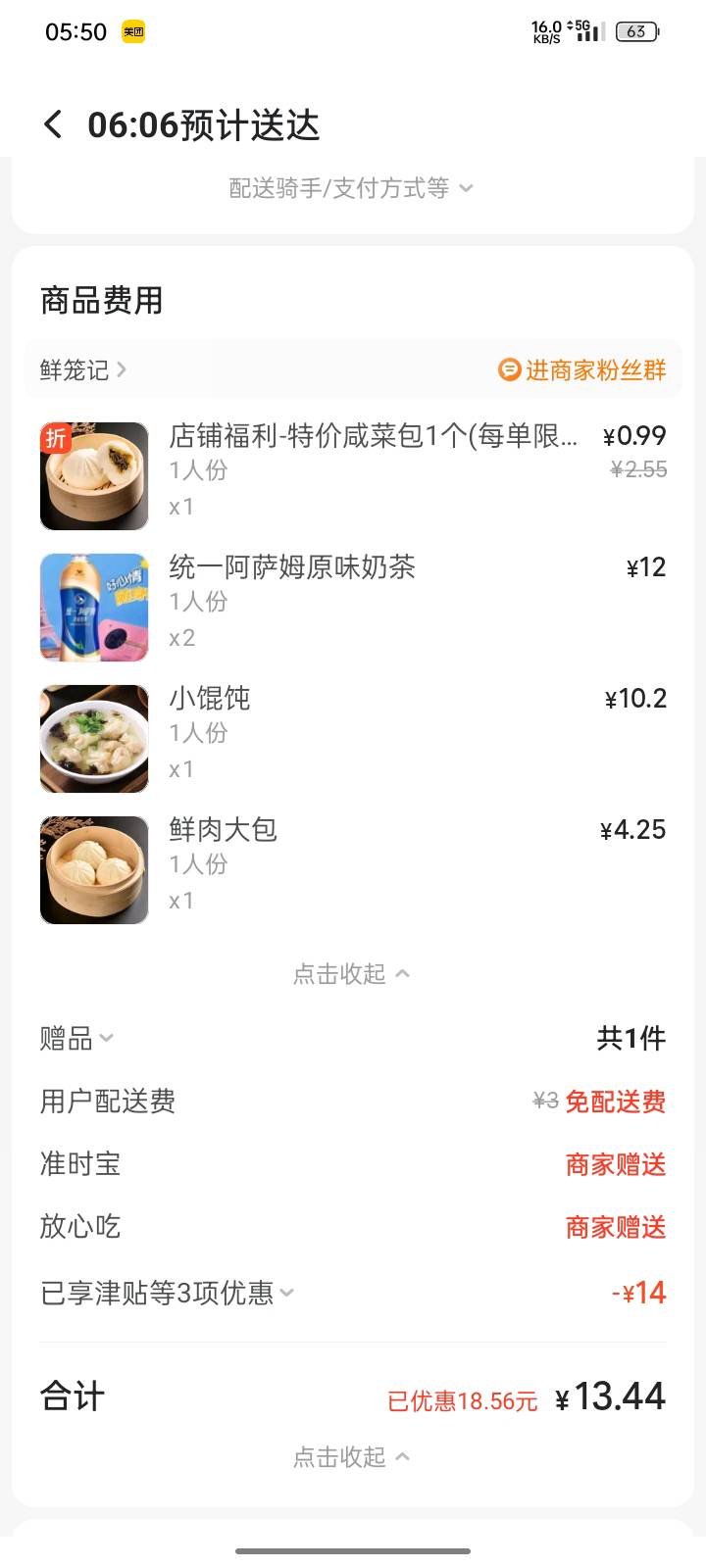Go back from the order details
The image size is (706, 1568).
coord(53,125)
